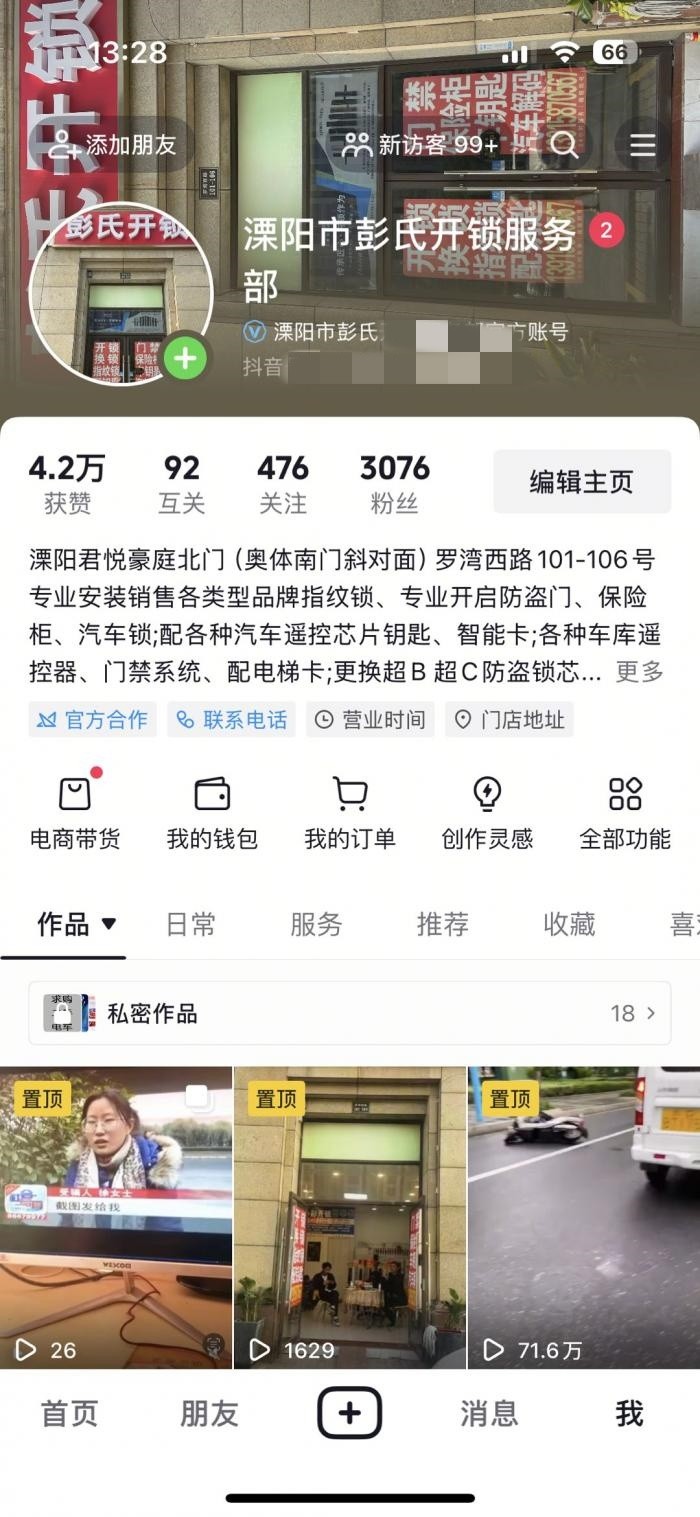Tap the 联系电话 chip
Screen dimensions: 700x1517
(231, 720)
